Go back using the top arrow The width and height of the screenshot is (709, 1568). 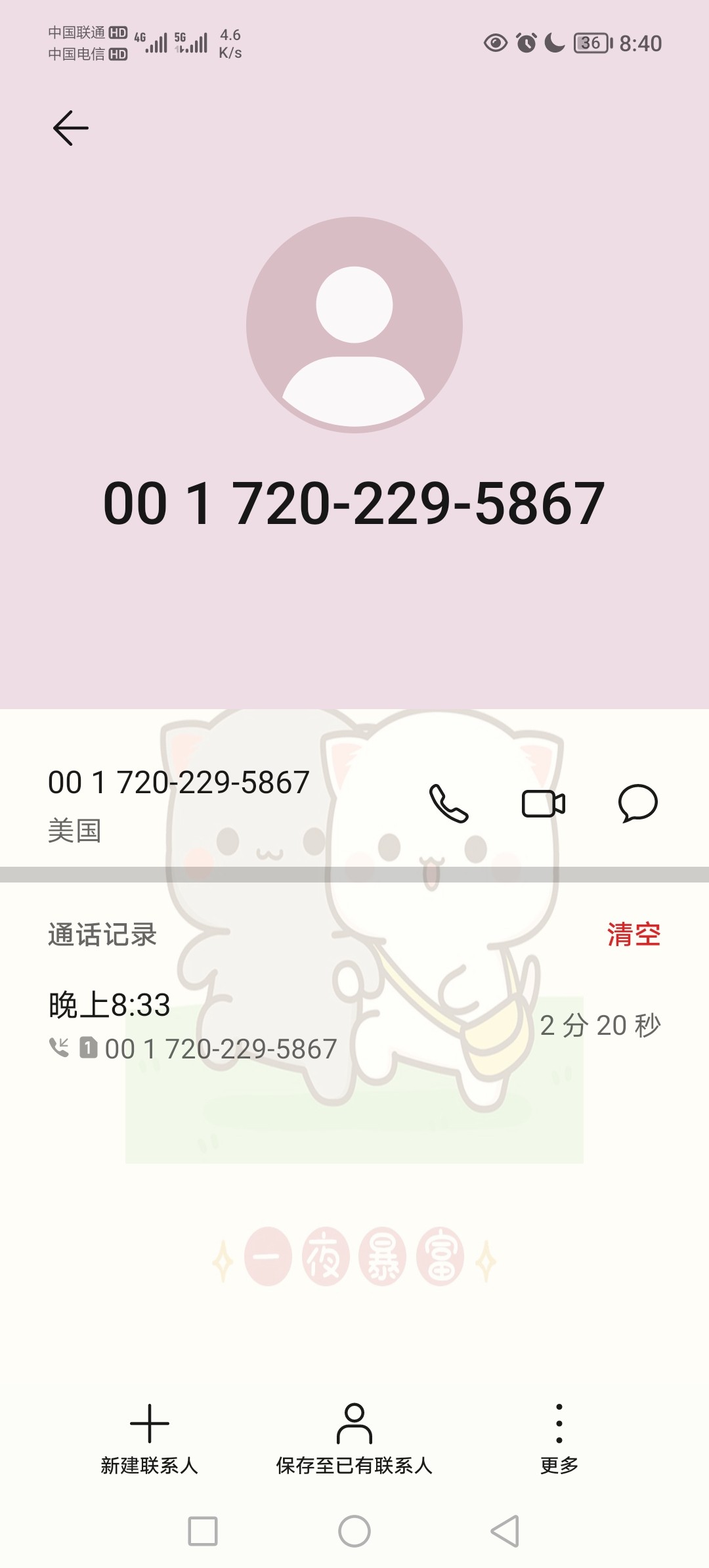[x=71, y=127]
